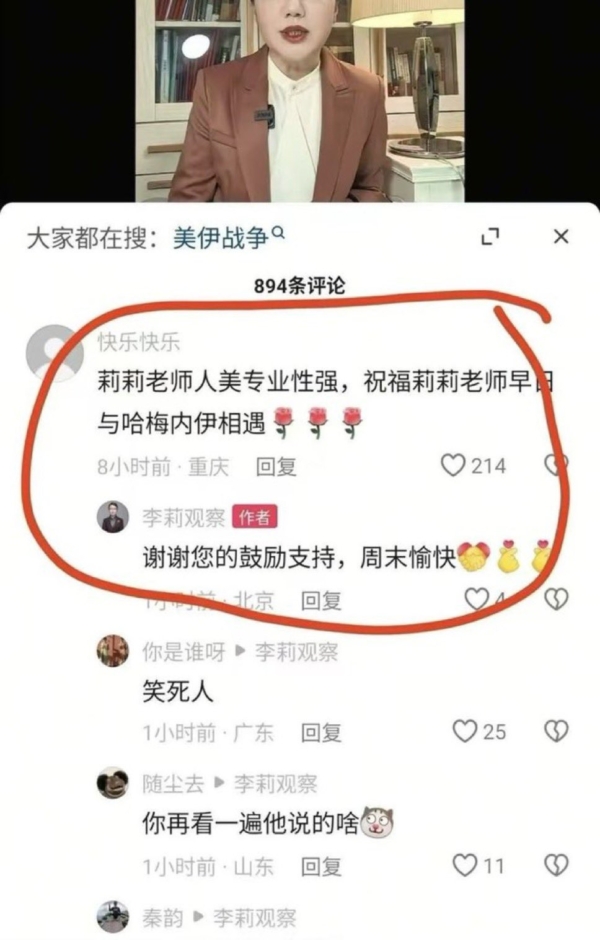
Task: Like the comment by 快乐快乐
Action: tap(455, 465)
